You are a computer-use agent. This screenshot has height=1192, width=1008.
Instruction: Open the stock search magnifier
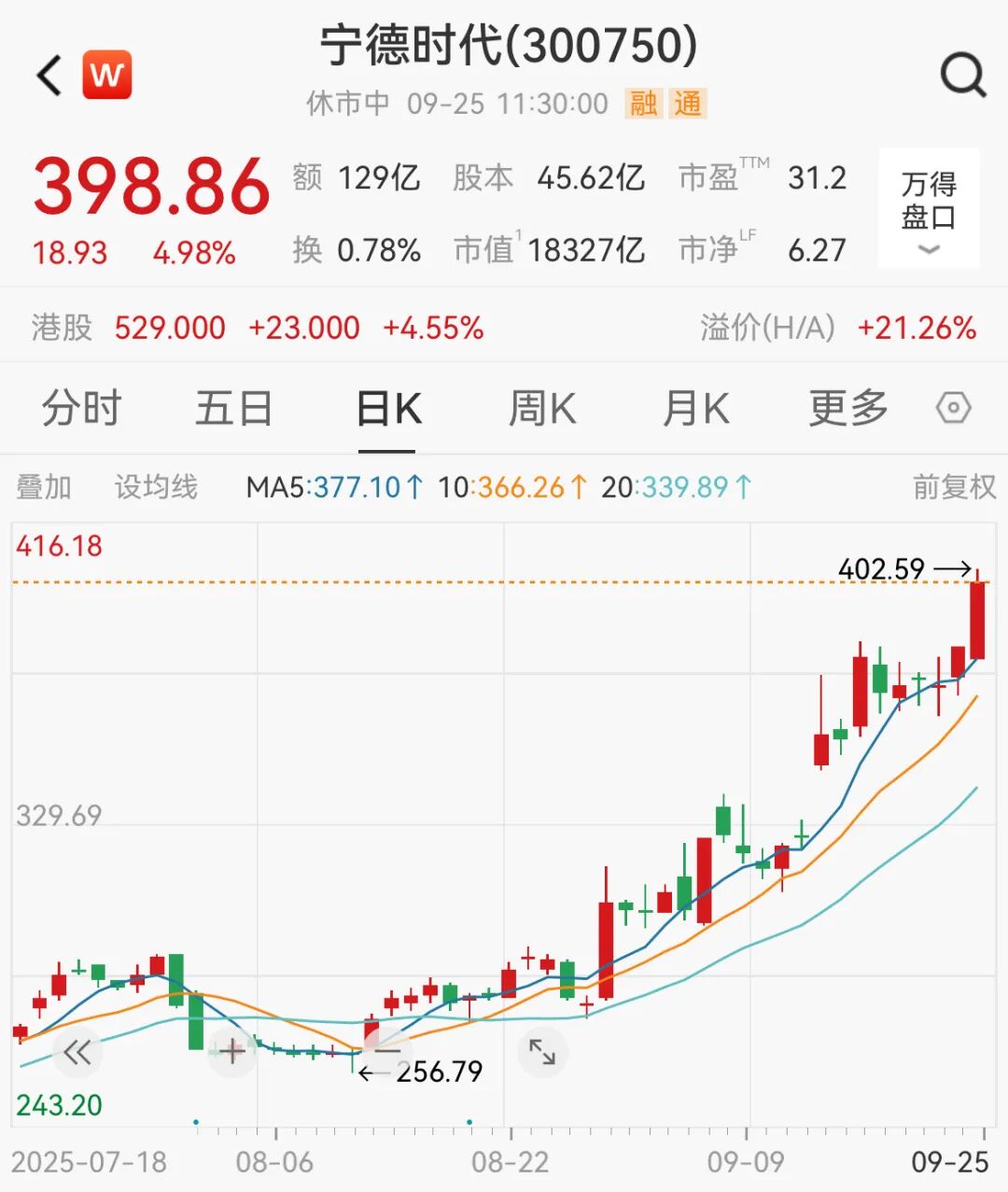pos(962,75)
